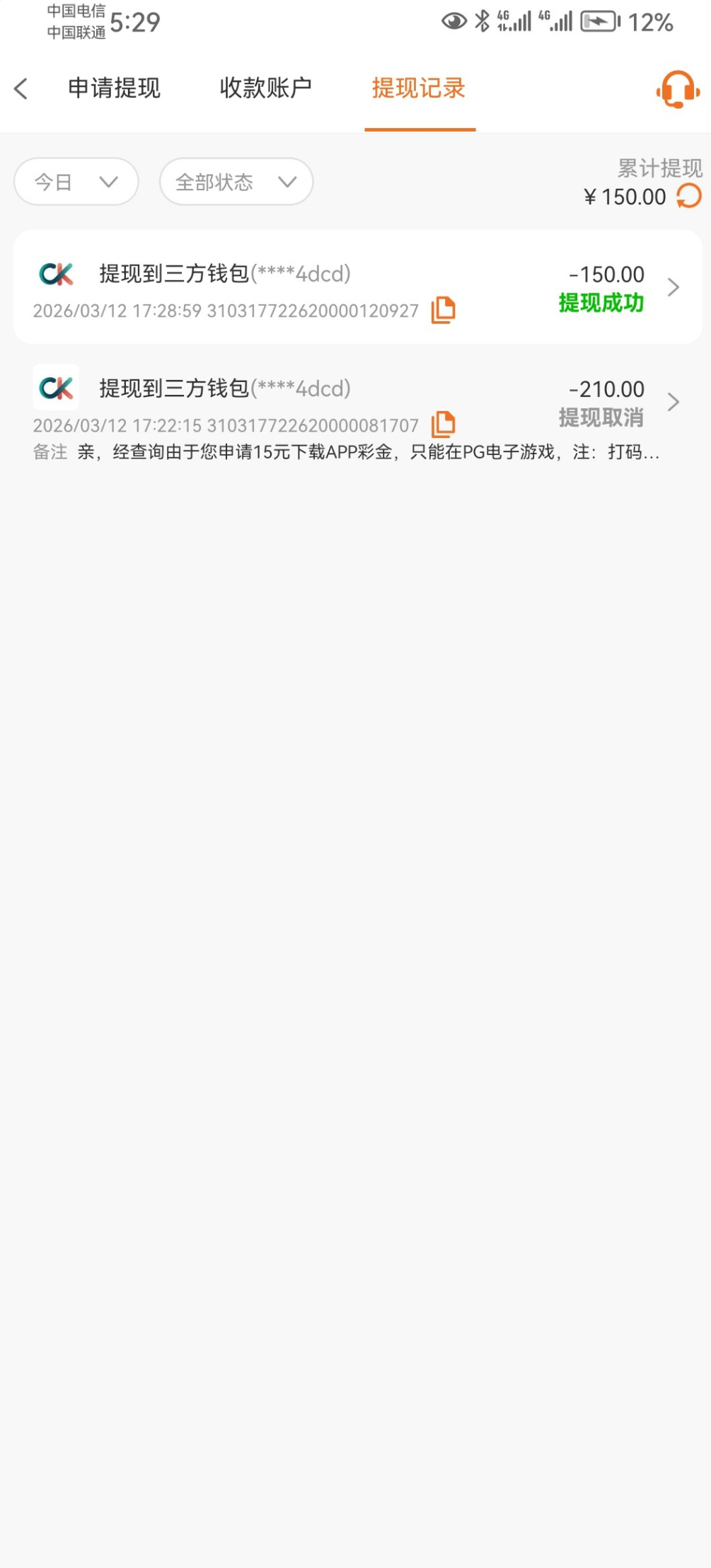Viewport: 711px width, 1568px height.
Task: View details of the cancelled 210.00 withdrawal
Action: (x=673, y=402)
